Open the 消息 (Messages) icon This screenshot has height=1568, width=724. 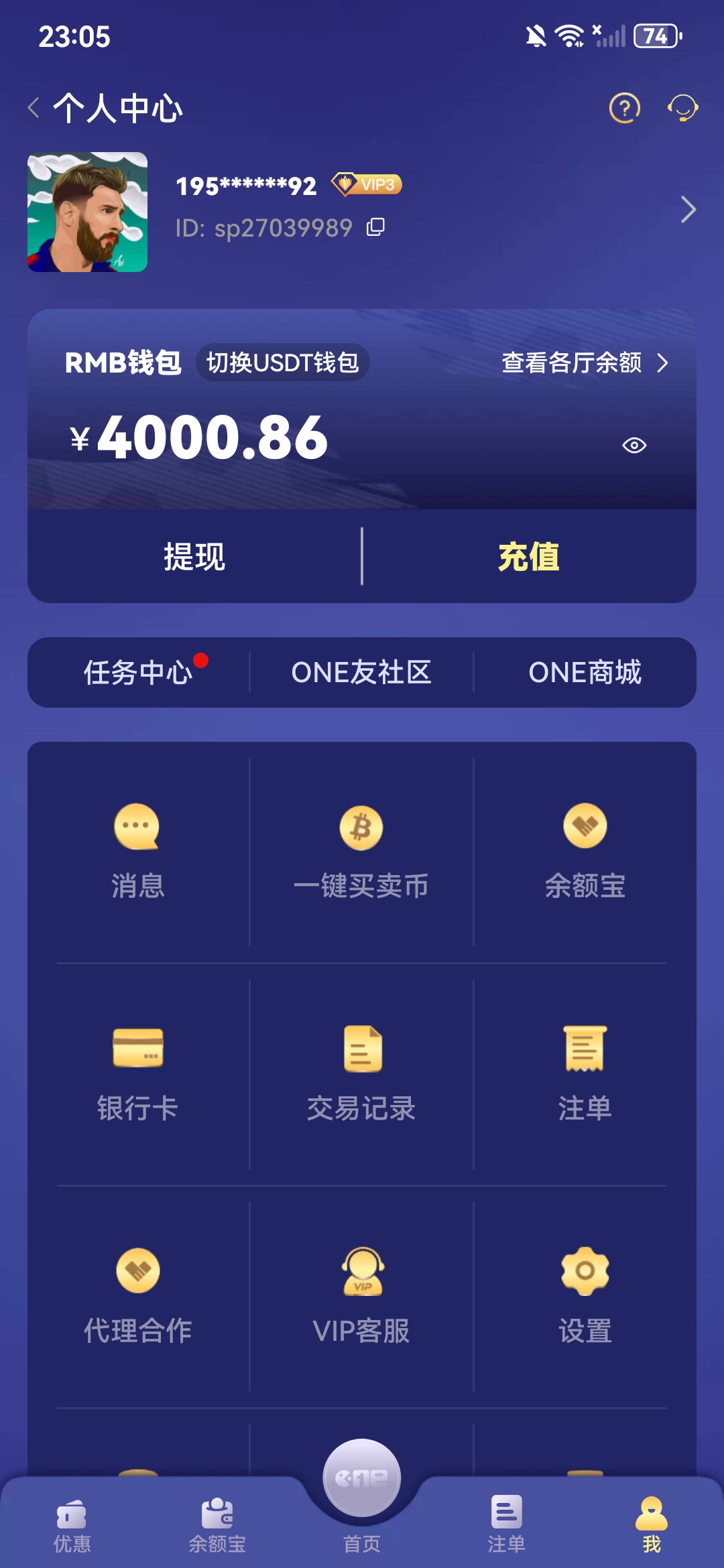[x=137, y=826]
